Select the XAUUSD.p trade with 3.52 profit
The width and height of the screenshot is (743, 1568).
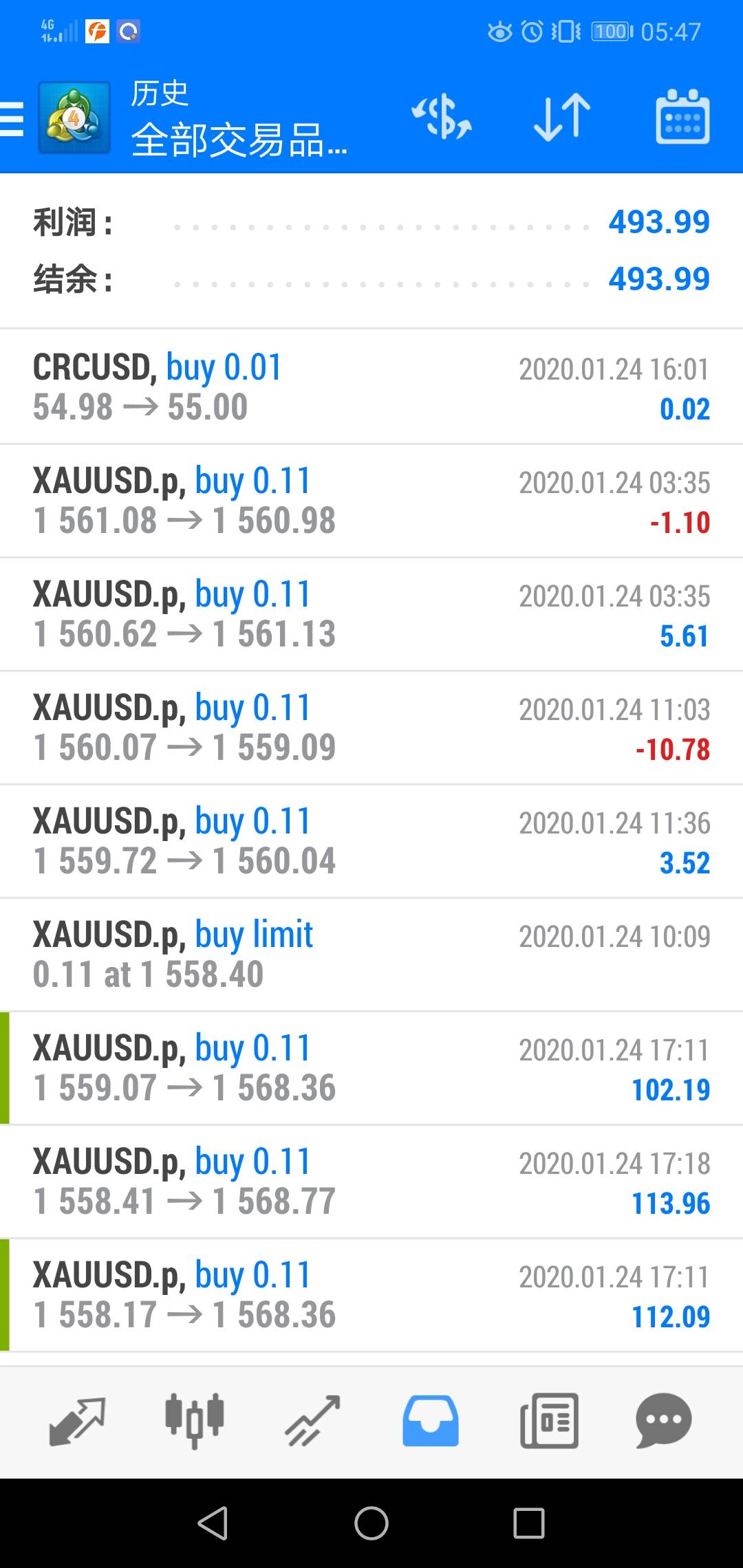click(371, 841)
